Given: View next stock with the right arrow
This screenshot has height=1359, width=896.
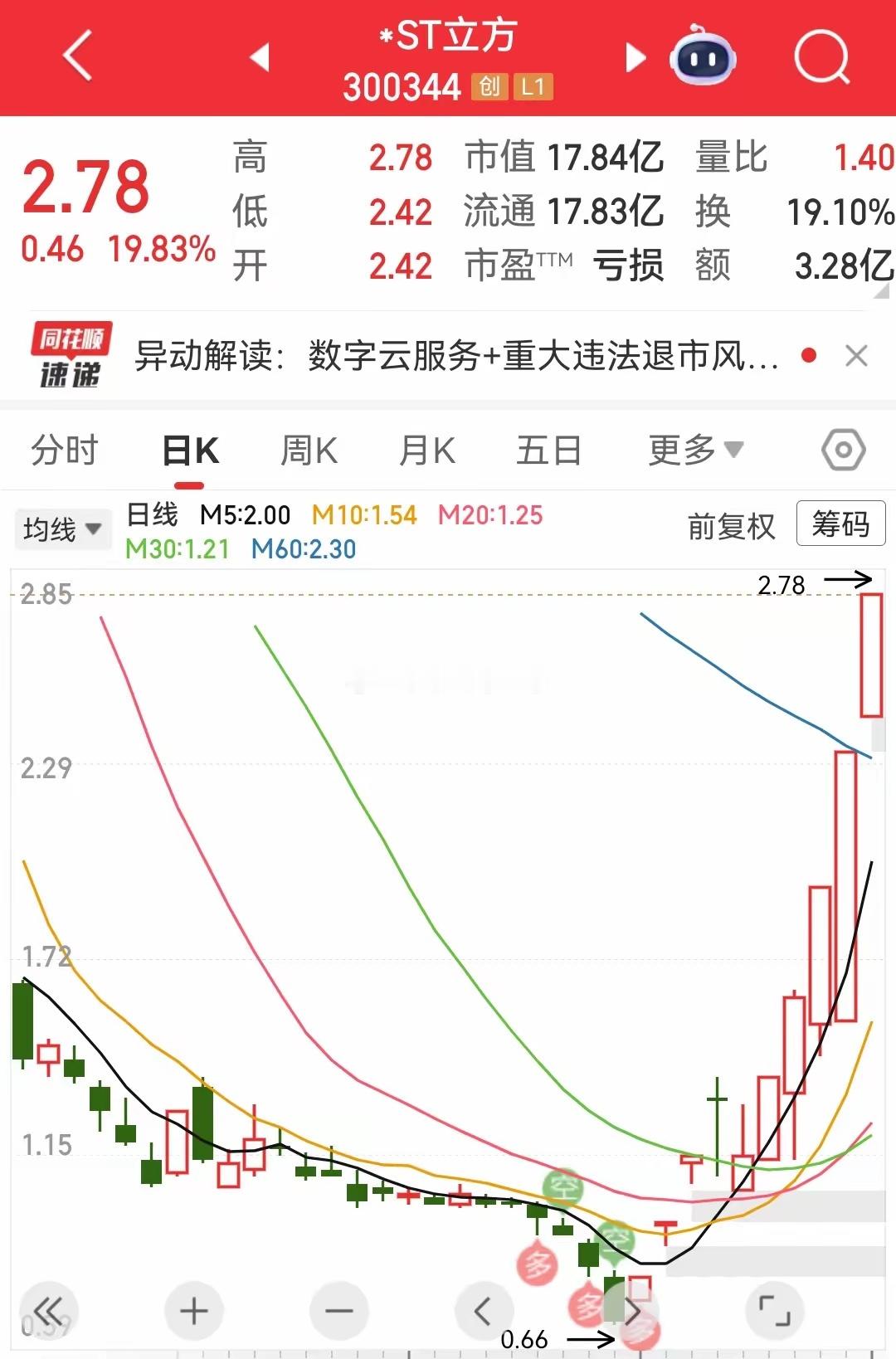Looking at the screenshot, I should pos(634,56).
